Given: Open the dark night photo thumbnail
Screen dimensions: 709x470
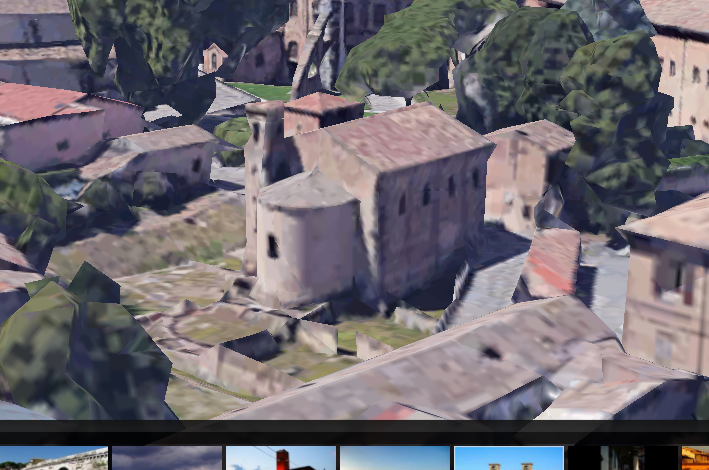Looking at the screenshot, I should pyautogui.click(x=622, y=458).
